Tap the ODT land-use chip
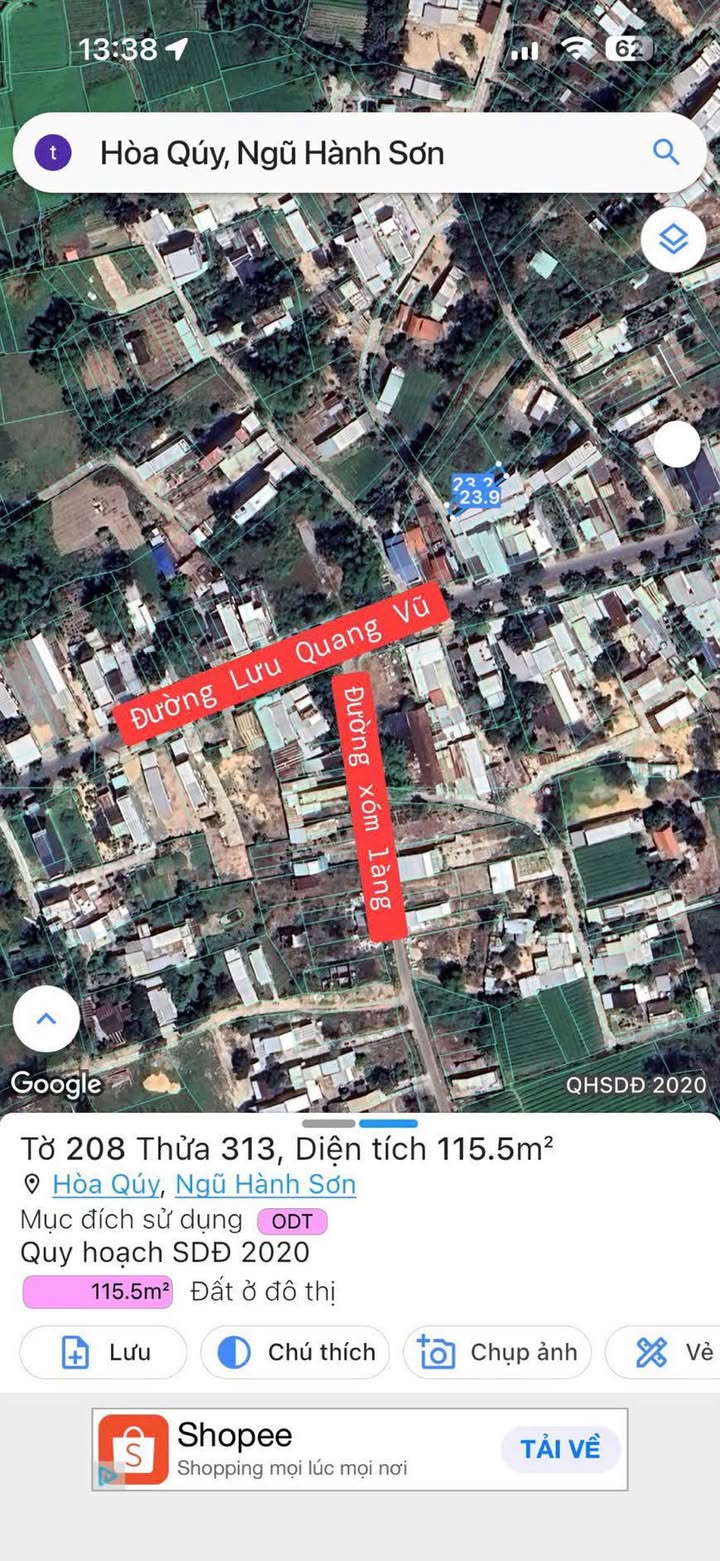The width and height of the screenshot is (720, 1561). (x=292, y=1221)
